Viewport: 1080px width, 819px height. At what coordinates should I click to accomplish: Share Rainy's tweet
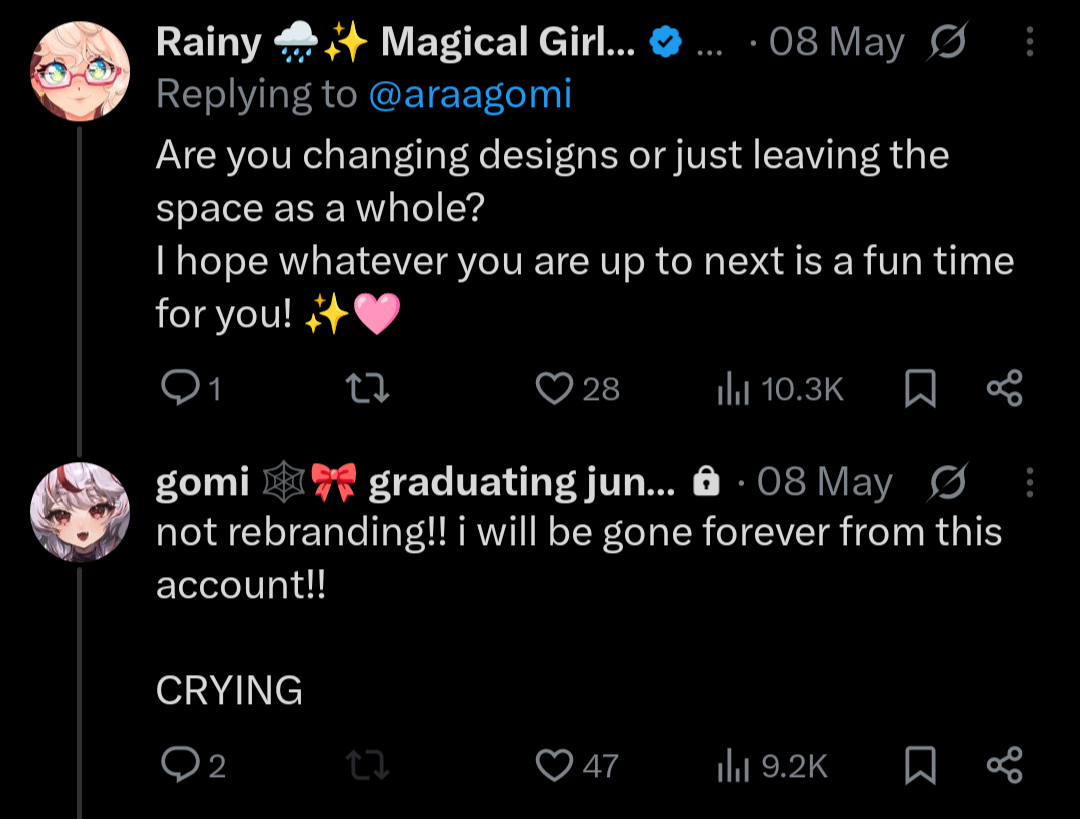pos(1004,388)
